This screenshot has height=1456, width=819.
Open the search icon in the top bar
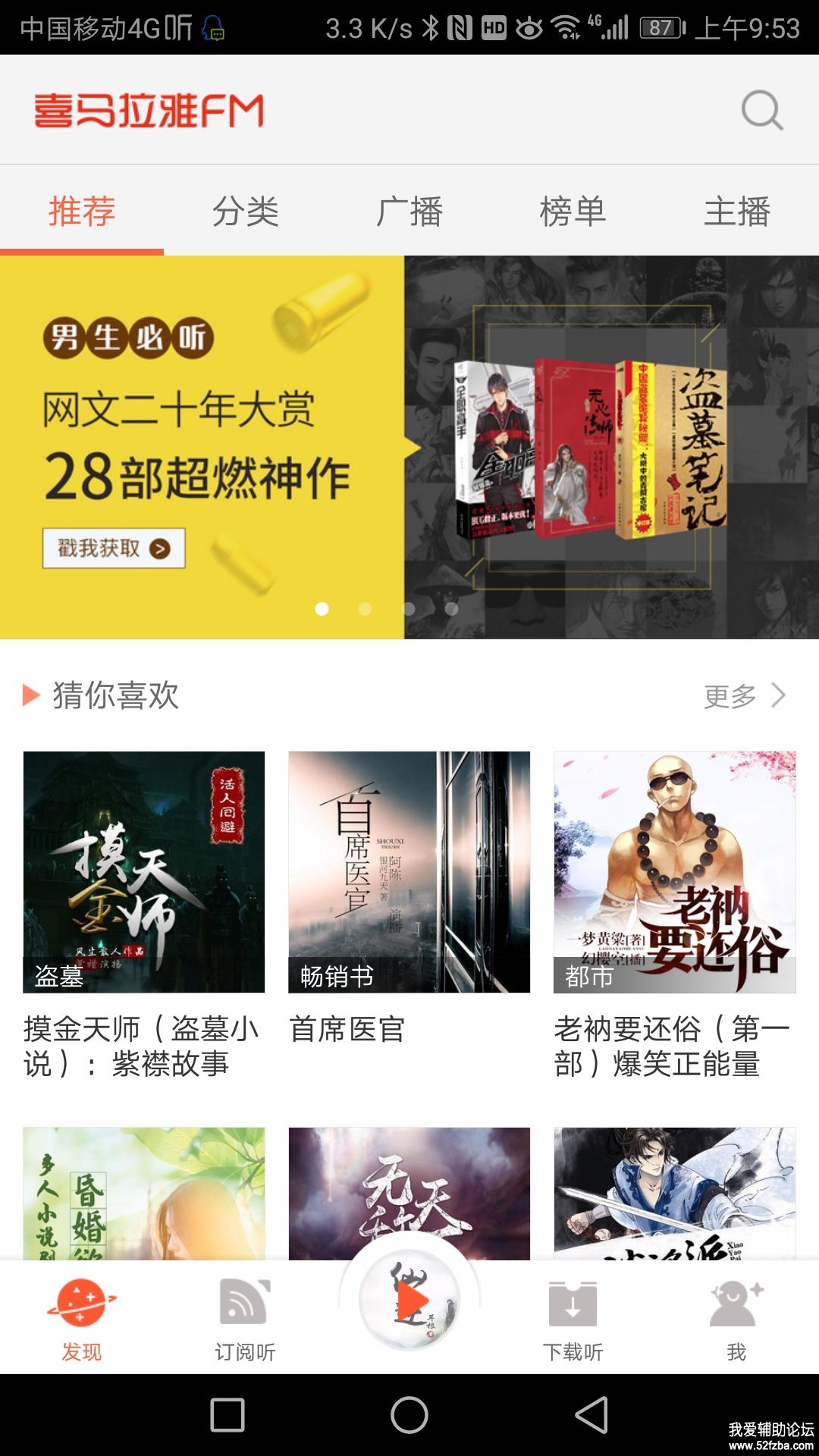[761, 111]
